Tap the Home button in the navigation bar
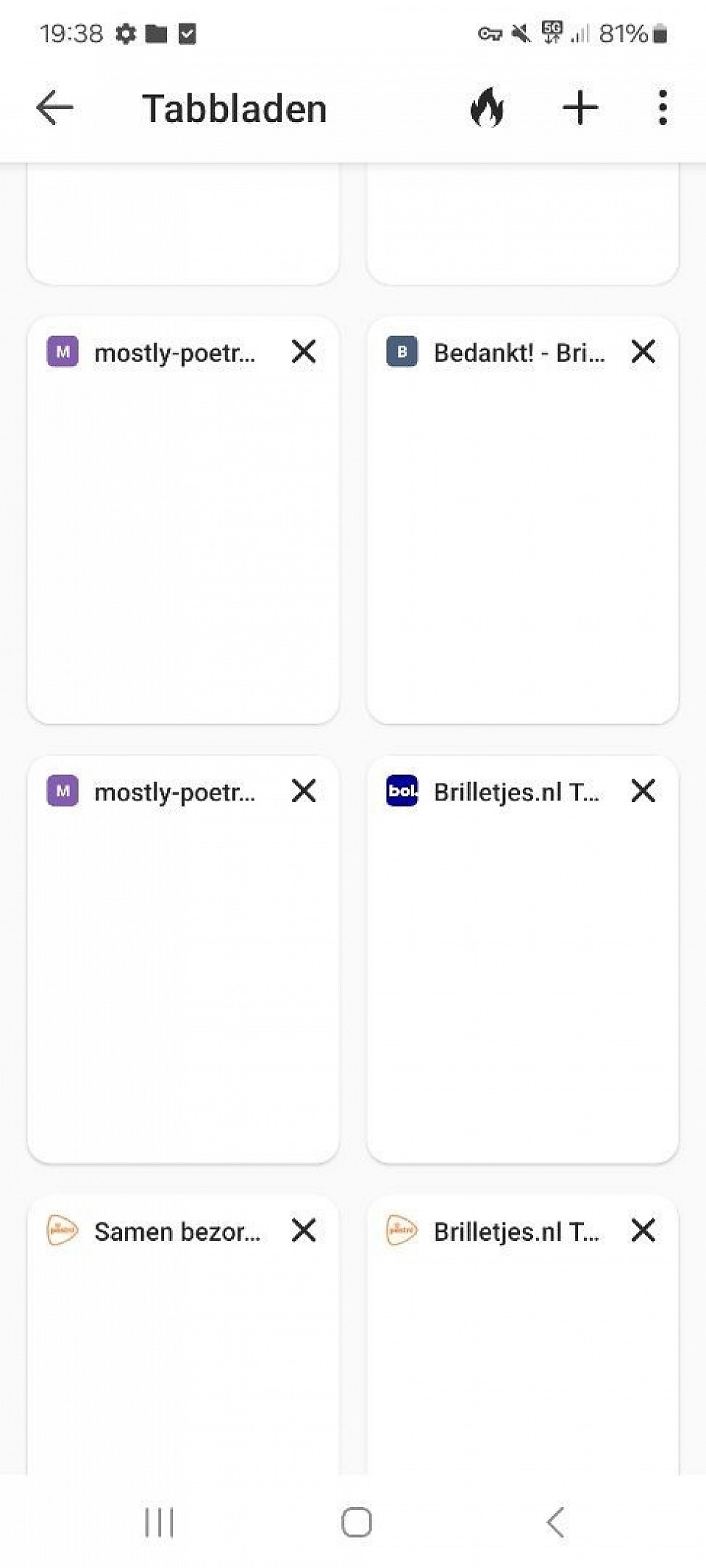706x1568 pixels. coord(354,1523)
